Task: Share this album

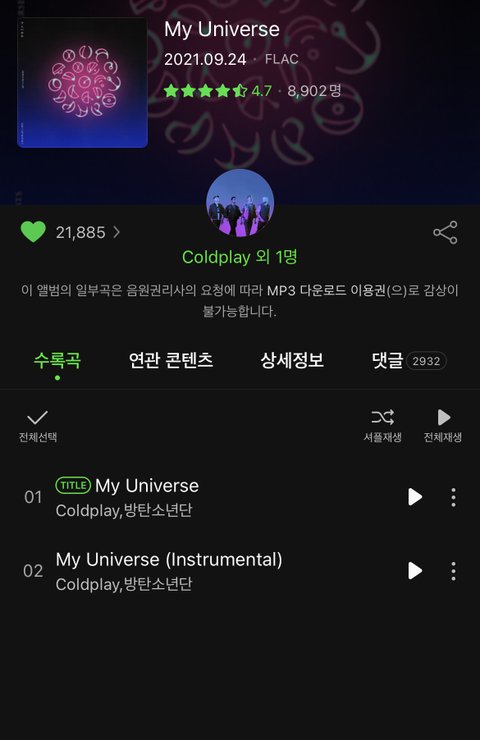Action: tap(445, 232)
